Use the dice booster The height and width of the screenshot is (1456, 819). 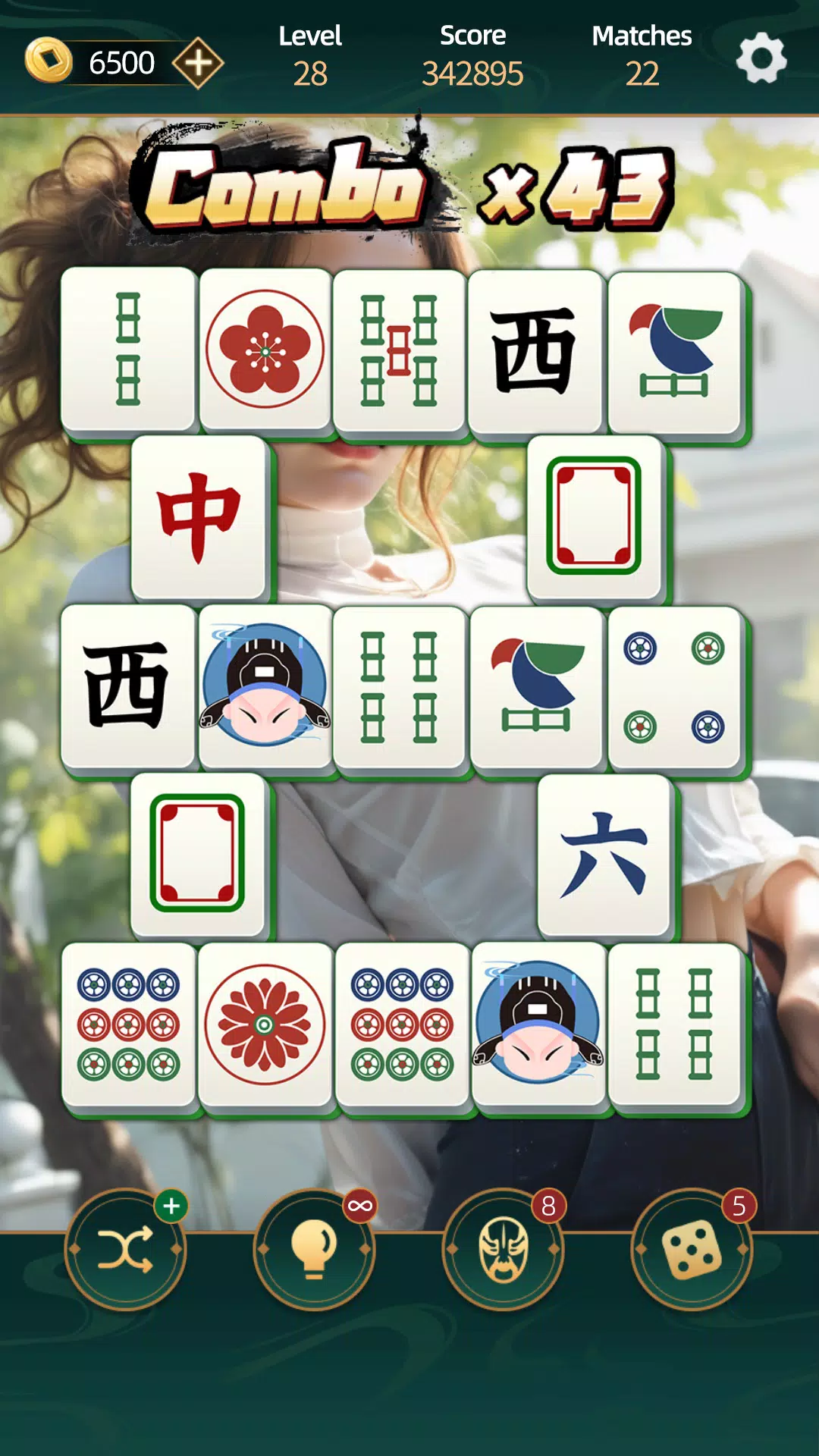pos(692,1249)
